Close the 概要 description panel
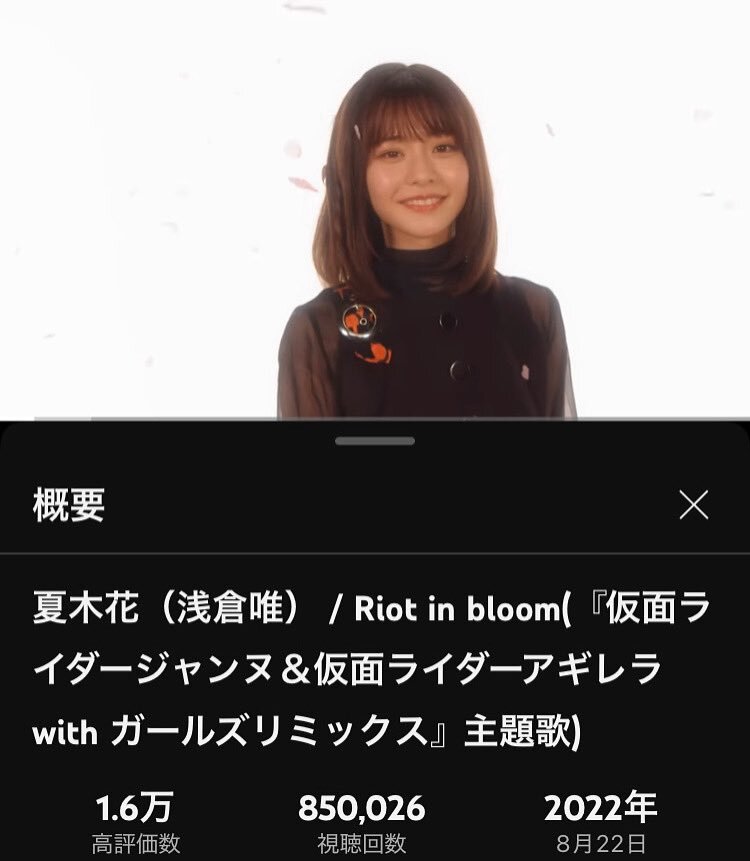 pos(693,505)
